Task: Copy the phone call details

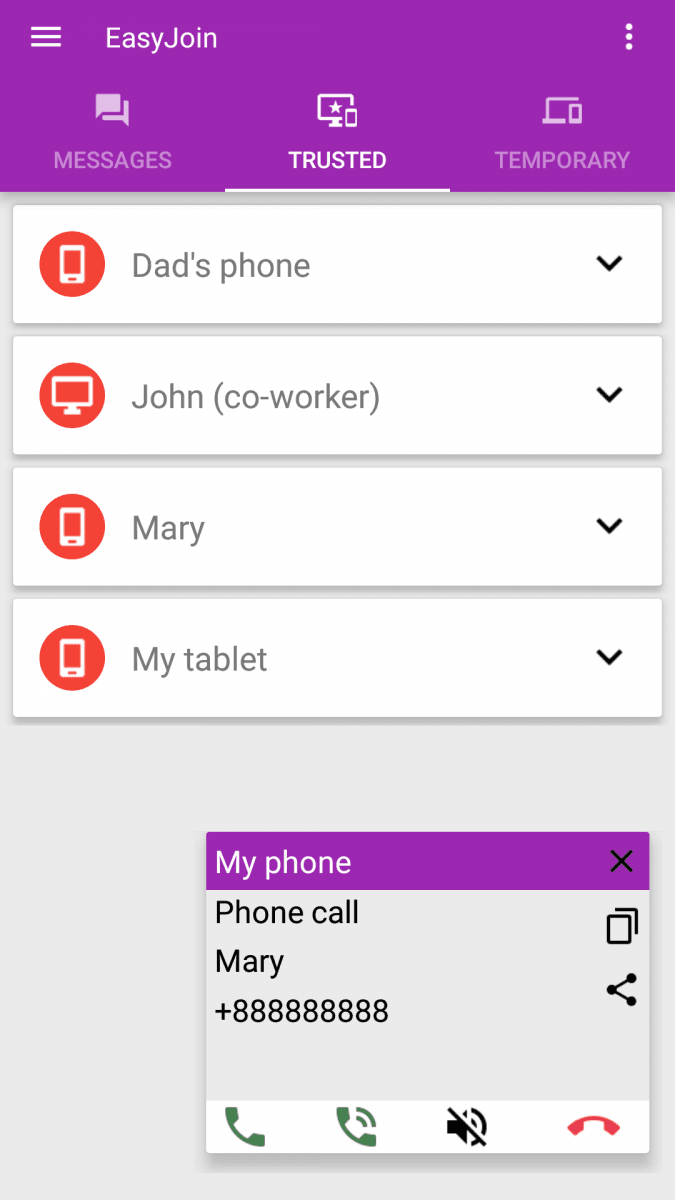Action: point(621,926)
